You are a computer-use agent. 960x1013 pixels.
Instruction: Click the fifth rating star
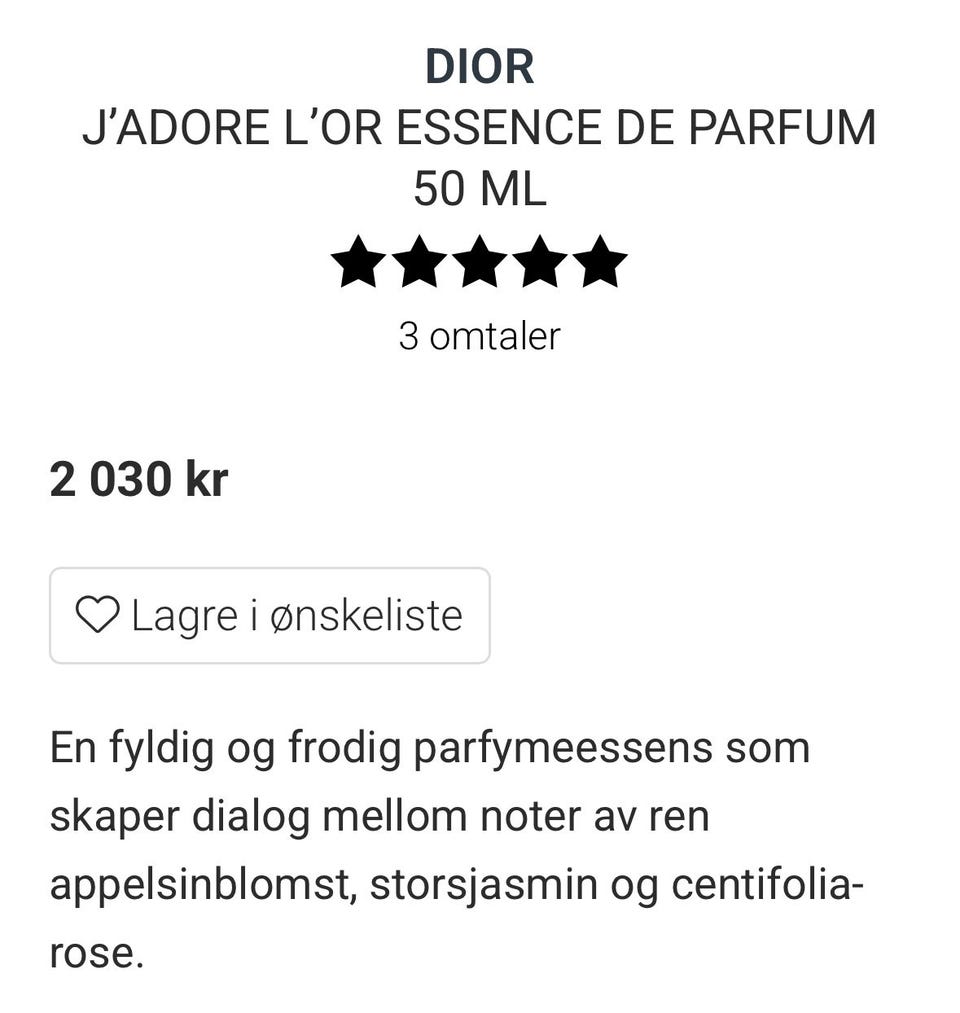[x=600, y=263]
